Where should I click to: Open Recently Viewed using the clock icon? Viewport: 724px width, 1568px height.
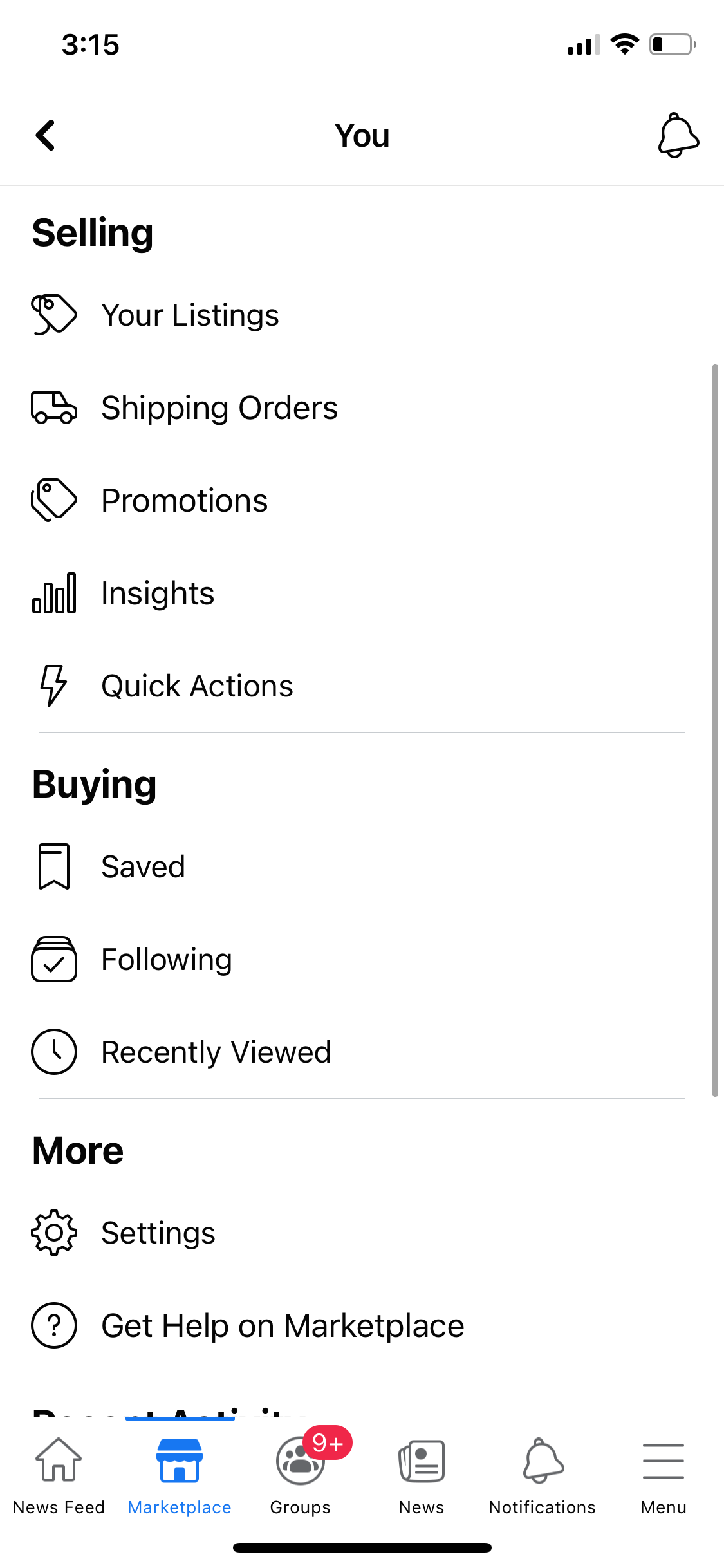coord(54,1052)
